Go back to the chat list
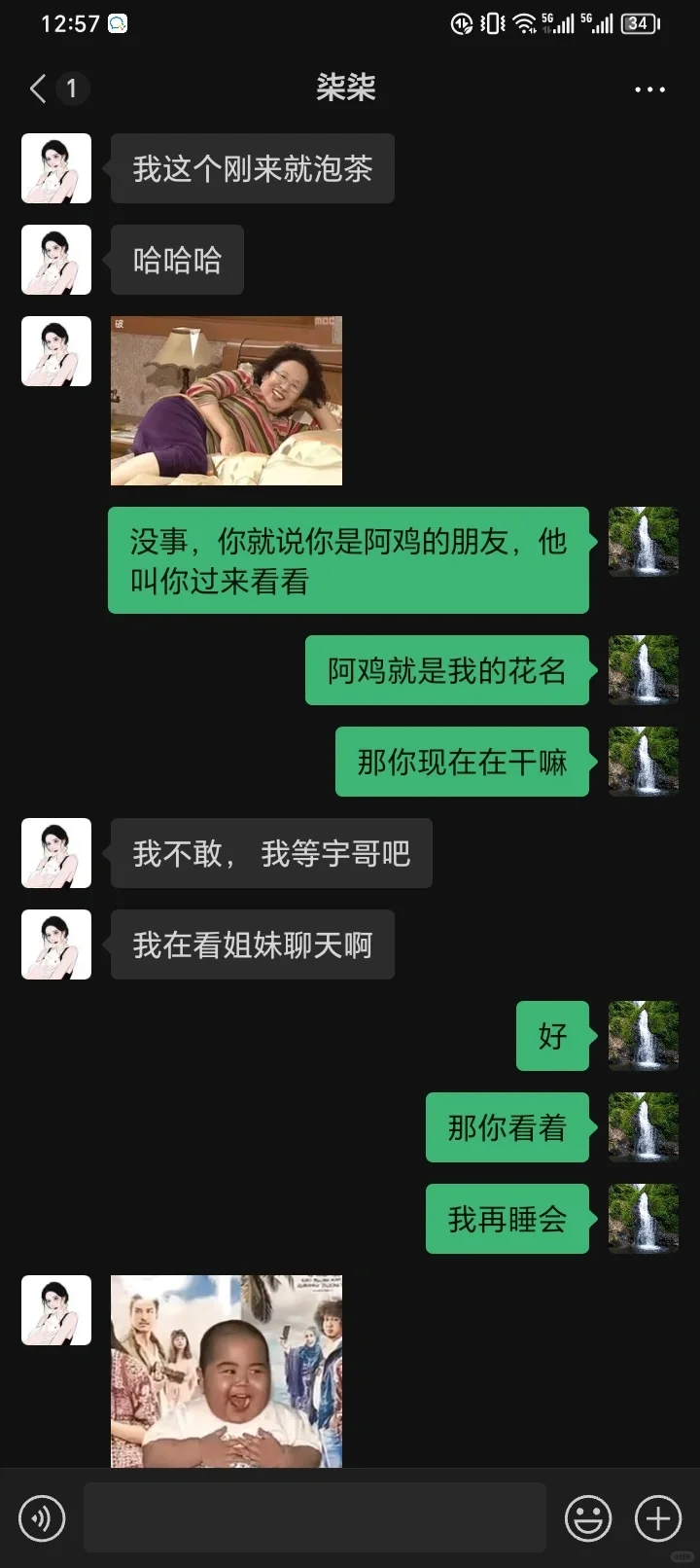This screenshot has height=1568, width=700. click(39, 89)
